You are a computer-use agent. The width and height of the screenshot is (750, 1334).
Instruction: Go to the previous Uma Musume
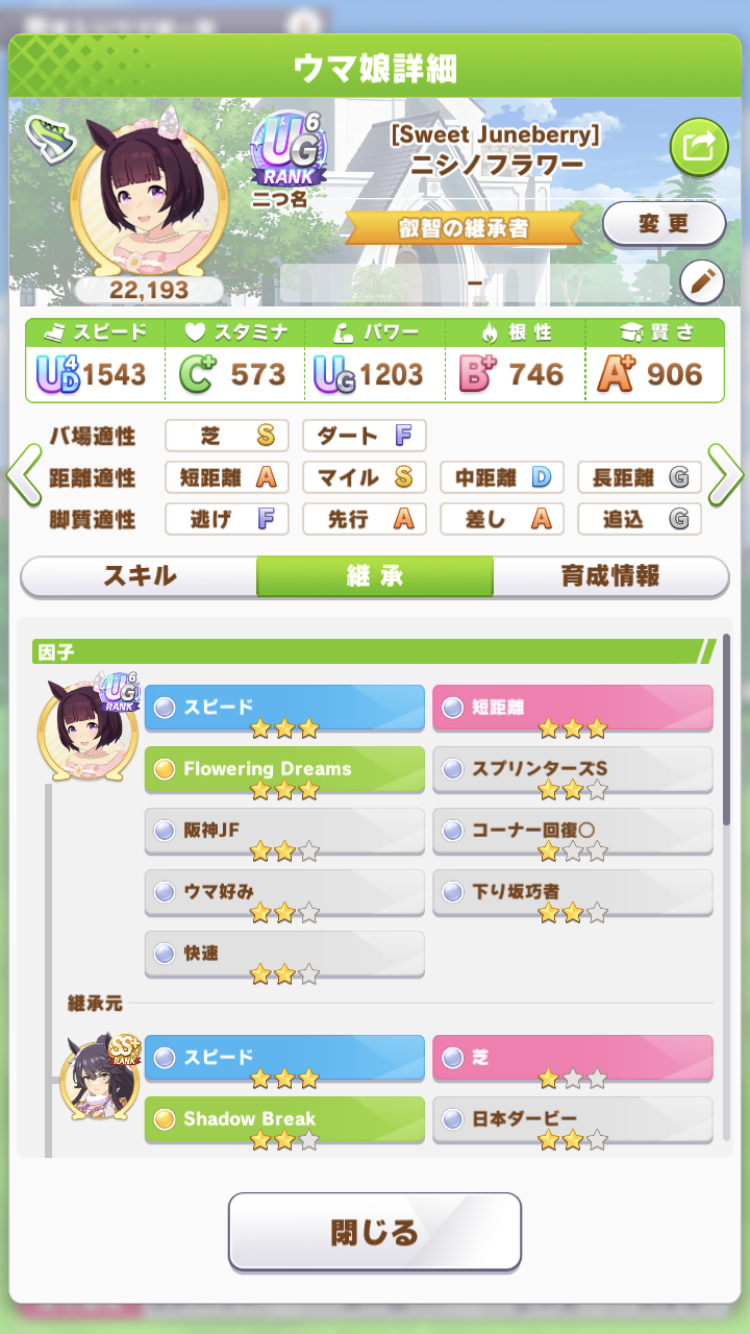pos(22,476)
